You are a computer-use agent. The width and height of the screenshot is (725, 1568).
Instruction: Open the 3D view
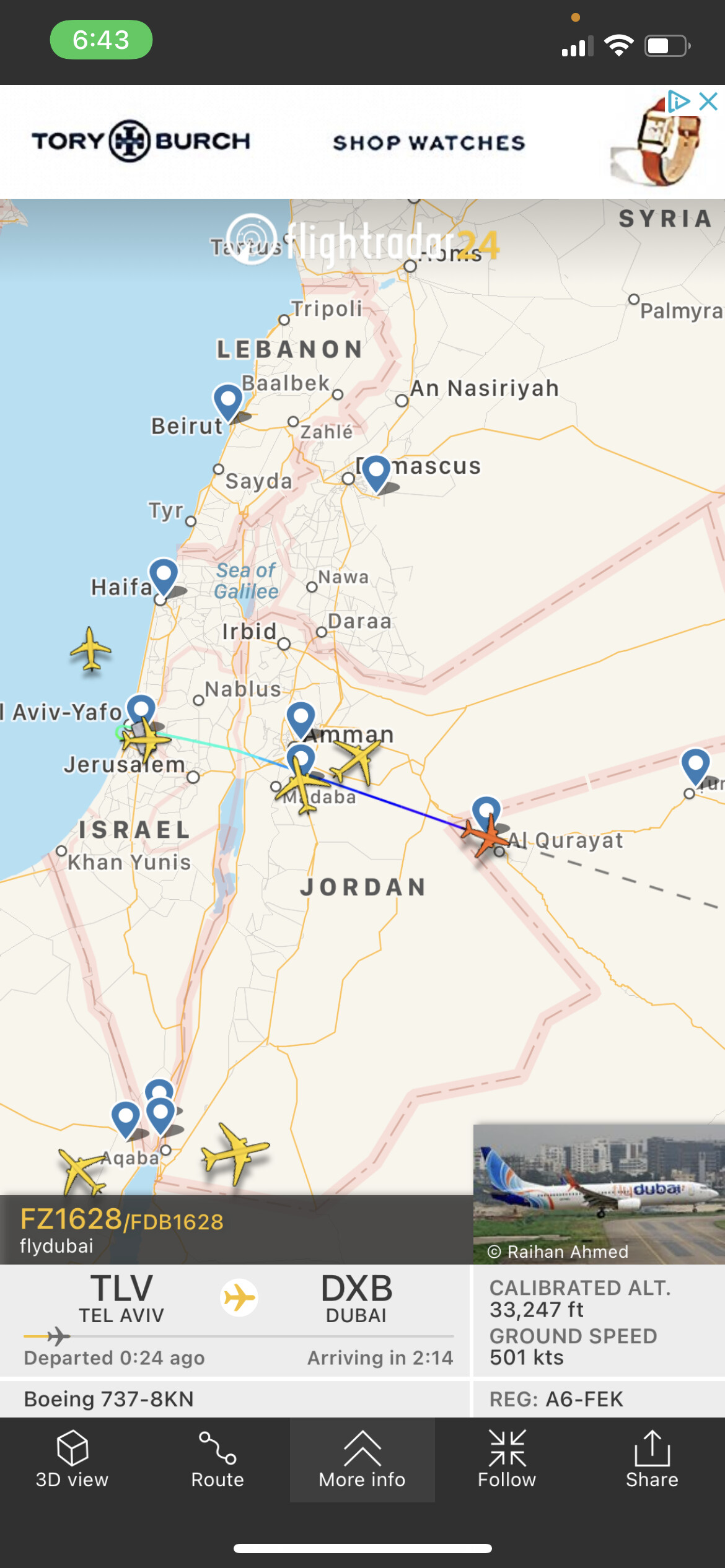72,1460
